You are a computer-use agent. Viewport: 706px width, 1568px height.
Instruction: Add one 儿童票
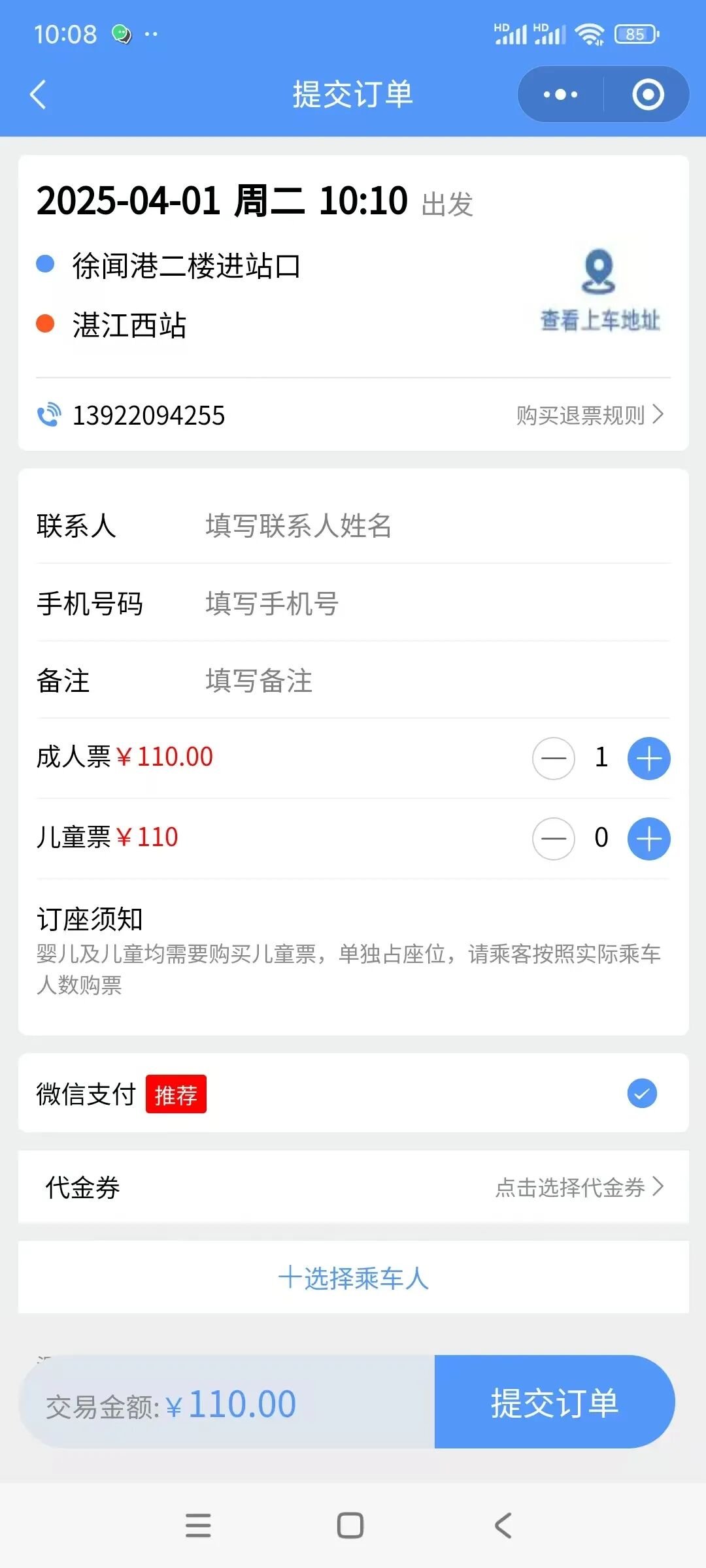pyautogui.click(x=648, y=839)
